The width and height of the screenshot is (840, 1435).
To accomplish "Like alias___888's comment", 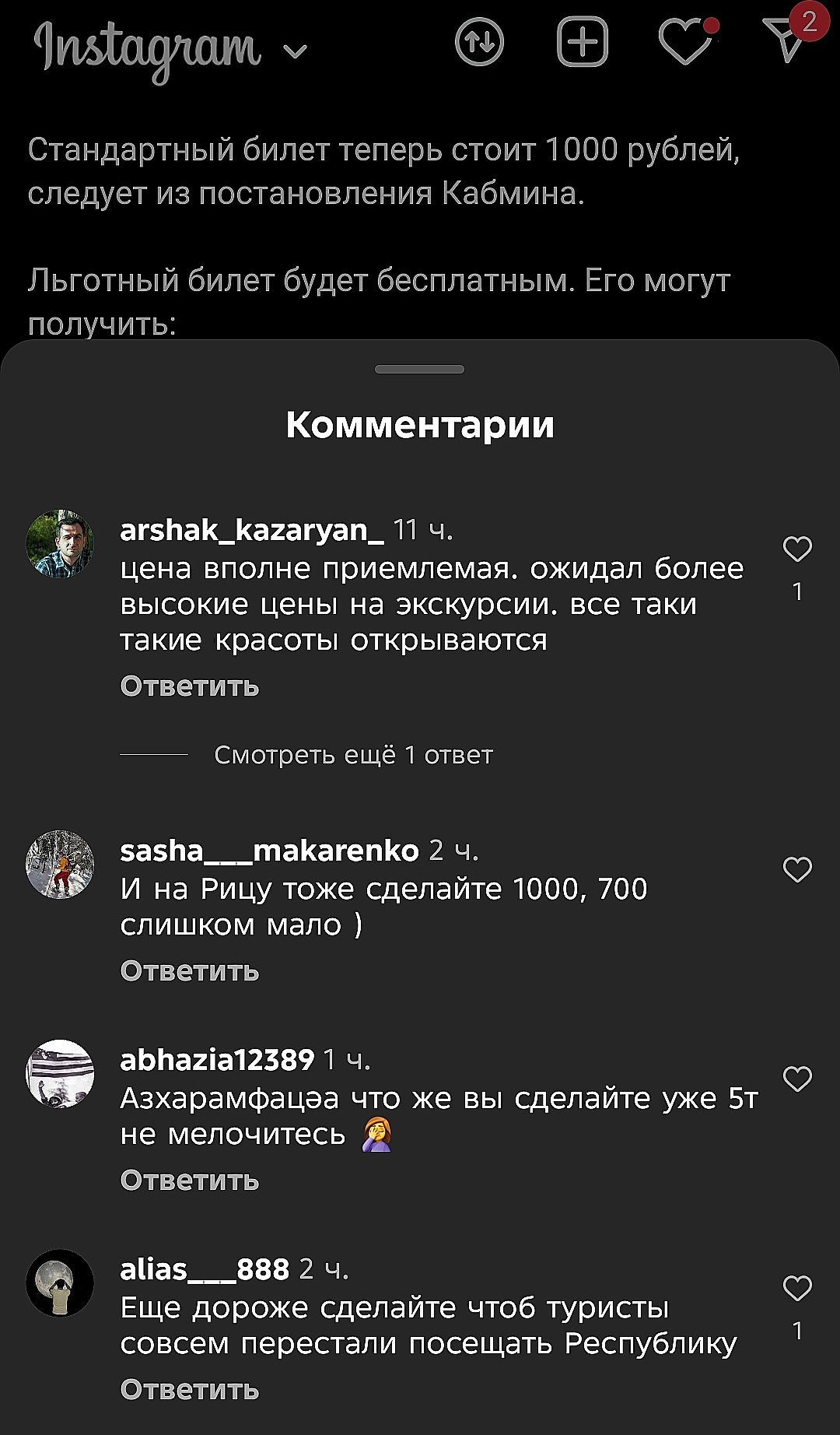I will coord(797,1289).
